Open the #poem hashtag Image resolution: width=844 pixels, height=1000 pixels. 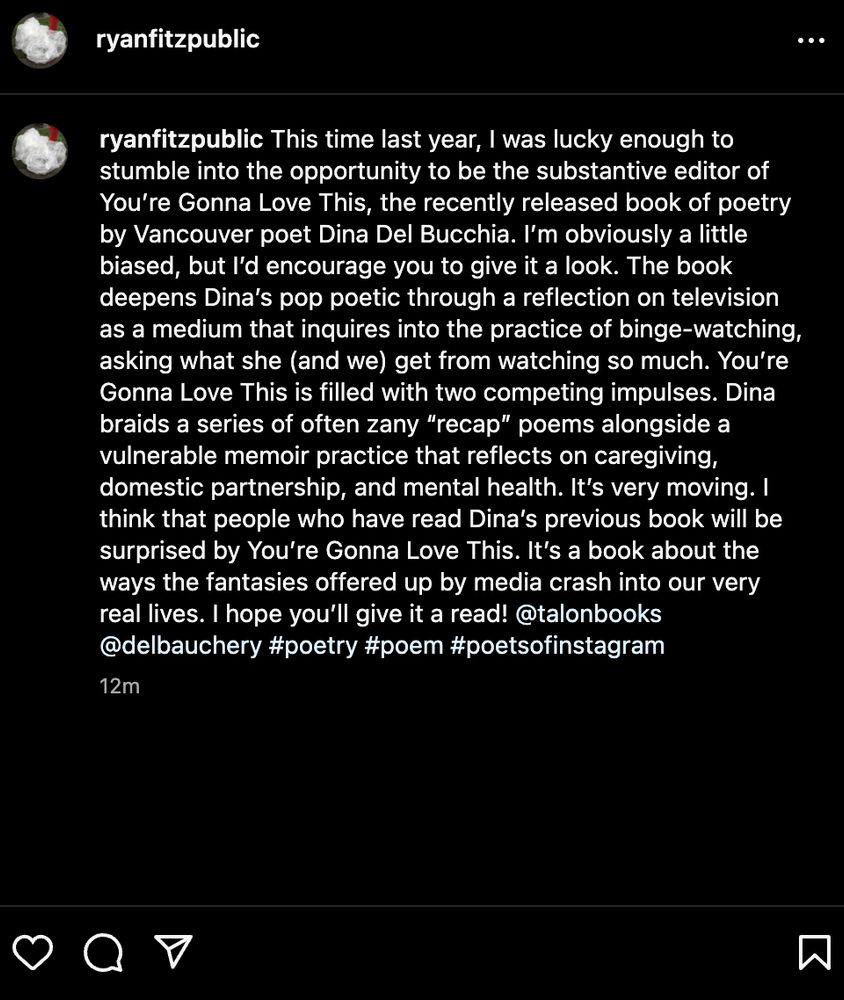tap(404, 645)
